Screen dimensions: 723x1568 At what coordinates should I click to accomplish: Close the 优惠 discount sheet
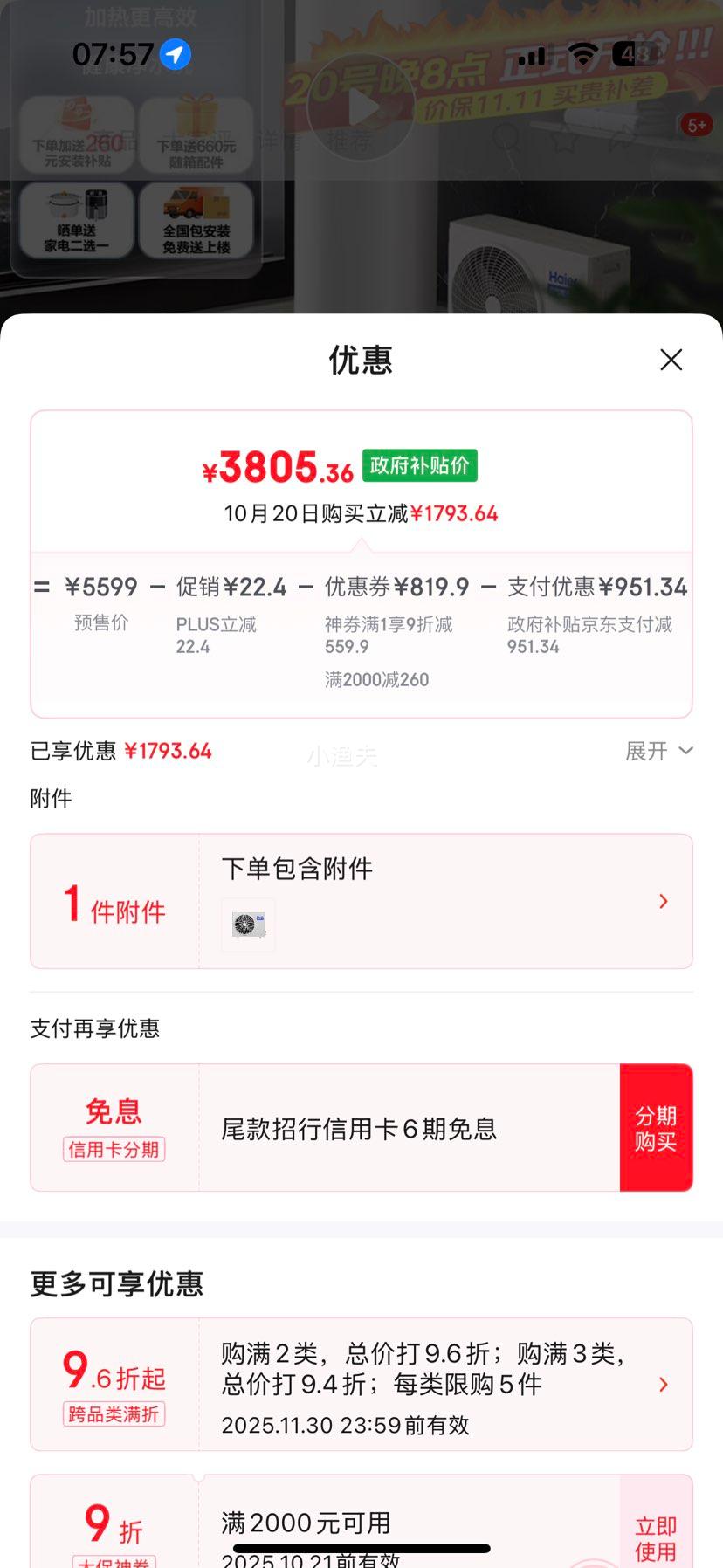point(671,360)
